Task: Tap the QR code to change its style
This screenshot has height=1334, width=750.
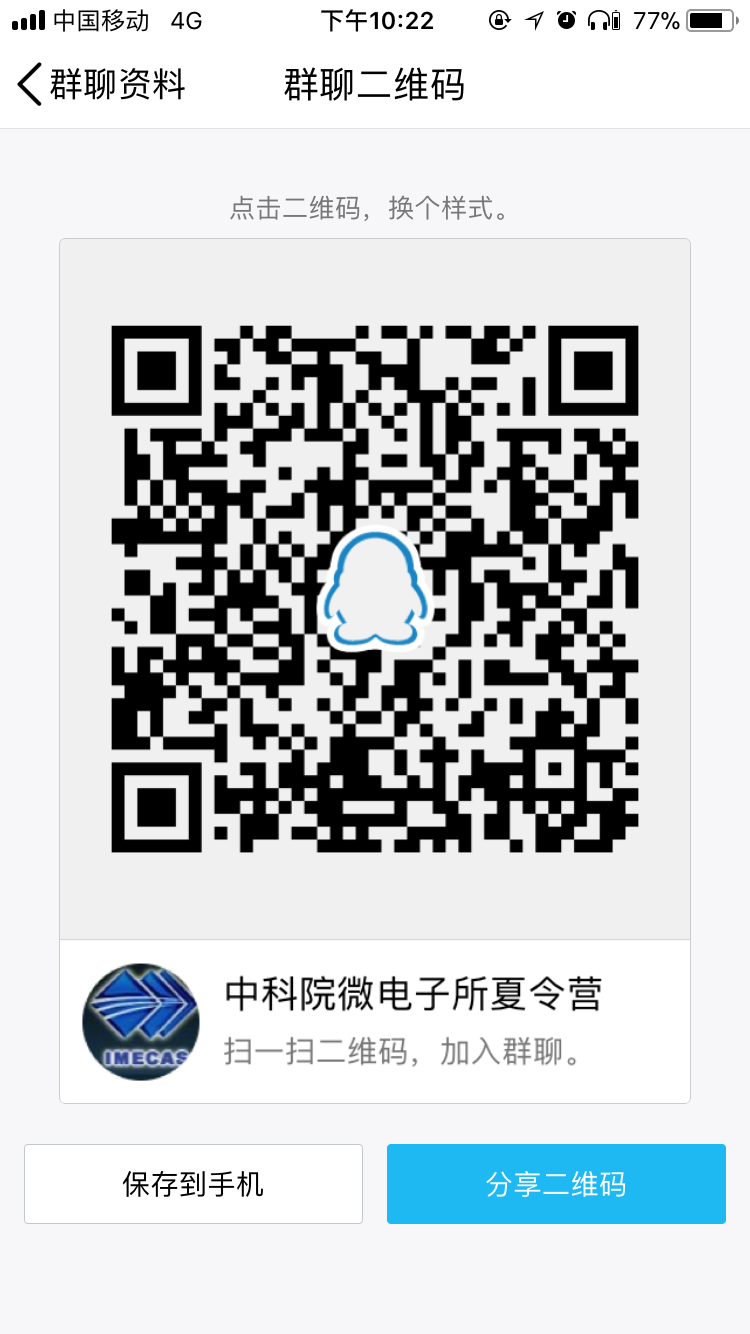Action: [375, 588]
